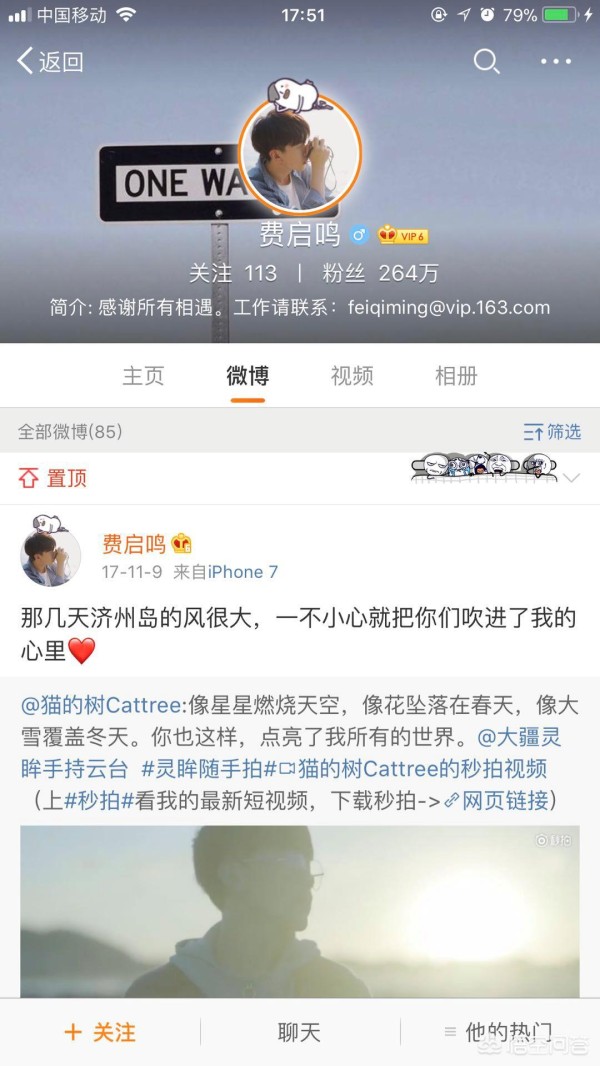The image size is (600, 1066).
Task: Expand the pinned post chevron menu
Action: click(x=571, y=478)
